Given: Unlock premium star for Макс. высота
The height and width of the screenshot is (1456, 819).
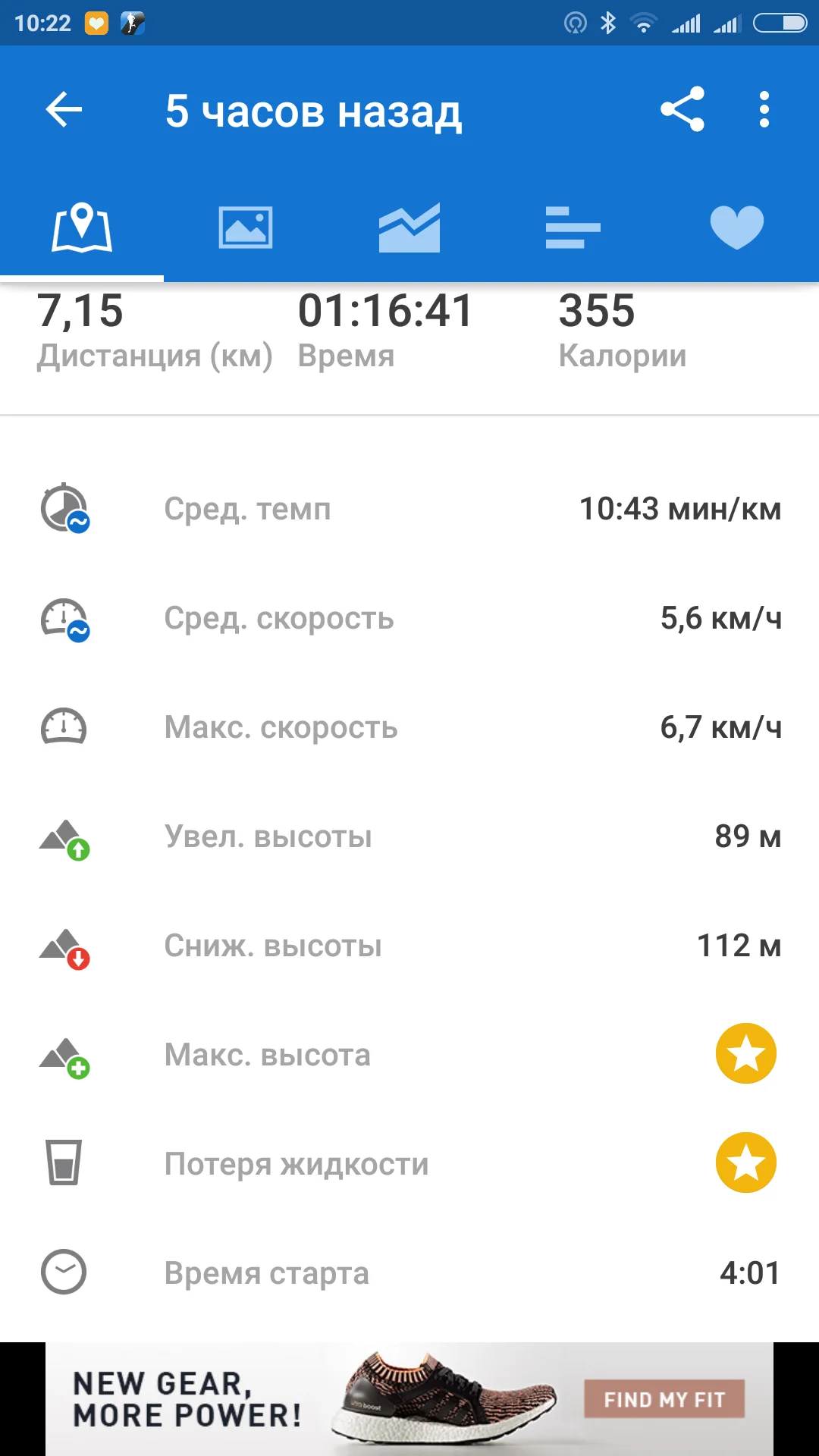Looking at the screenshot, I should (745, 1053).
